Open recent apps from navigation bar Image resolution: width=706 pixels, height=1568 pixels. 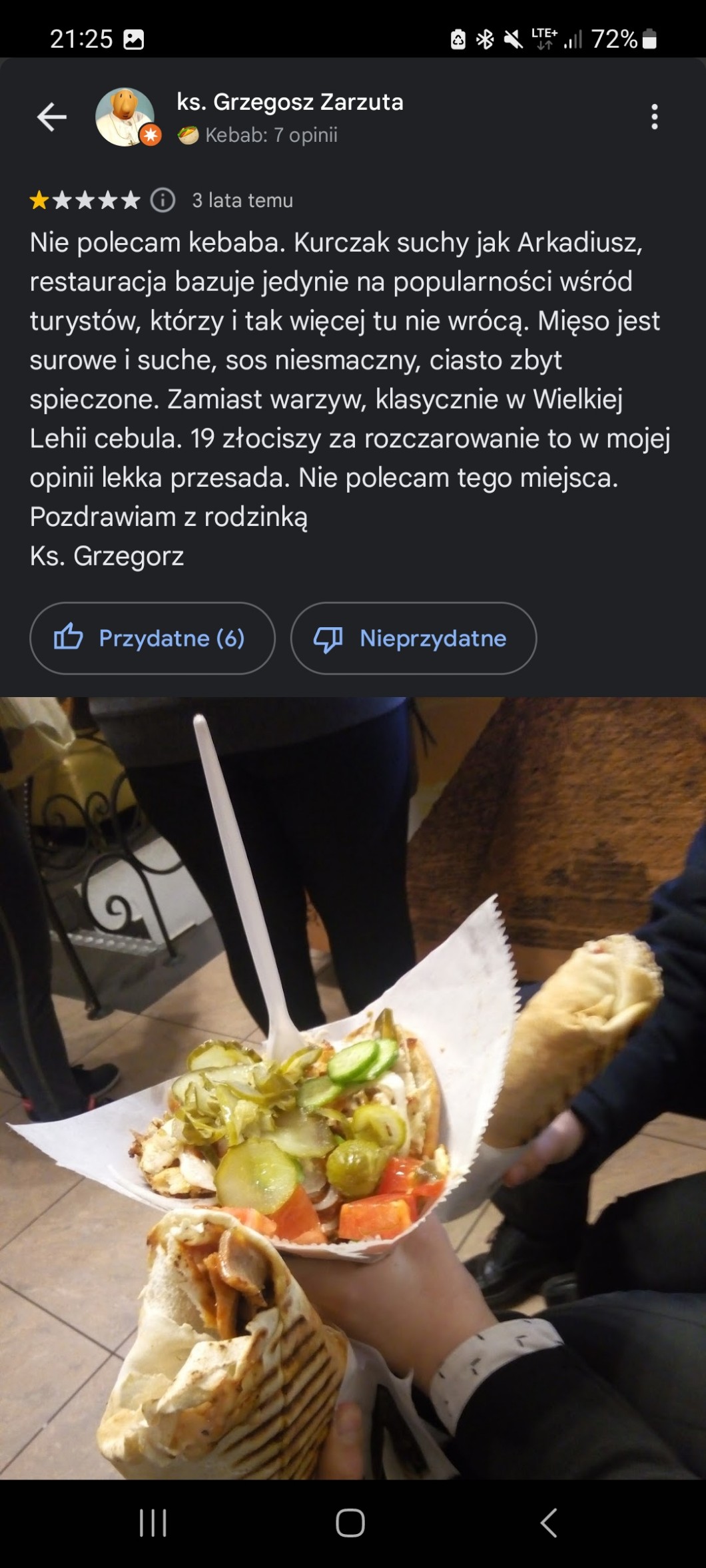pyautogui.click(x=153, y=1522)
